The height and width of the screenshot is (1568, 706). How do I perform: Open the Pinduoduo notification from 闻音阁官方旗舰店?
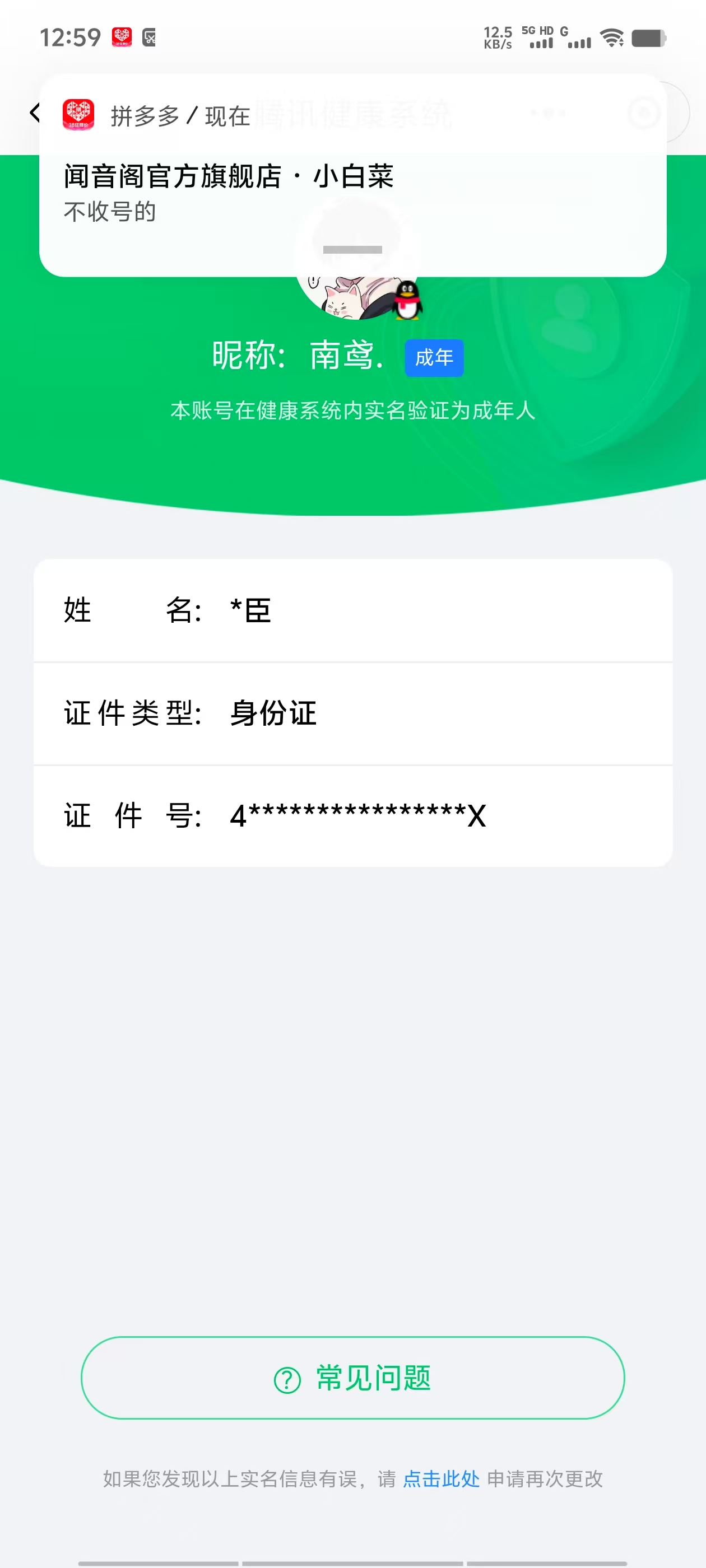tap(352, 183)
